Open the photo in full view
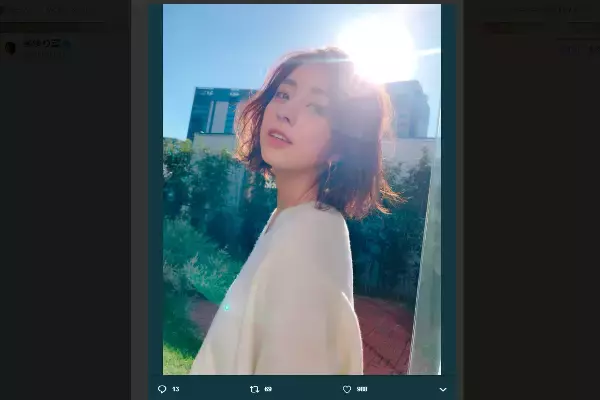600x400 pixels. (x=301, y=189)
